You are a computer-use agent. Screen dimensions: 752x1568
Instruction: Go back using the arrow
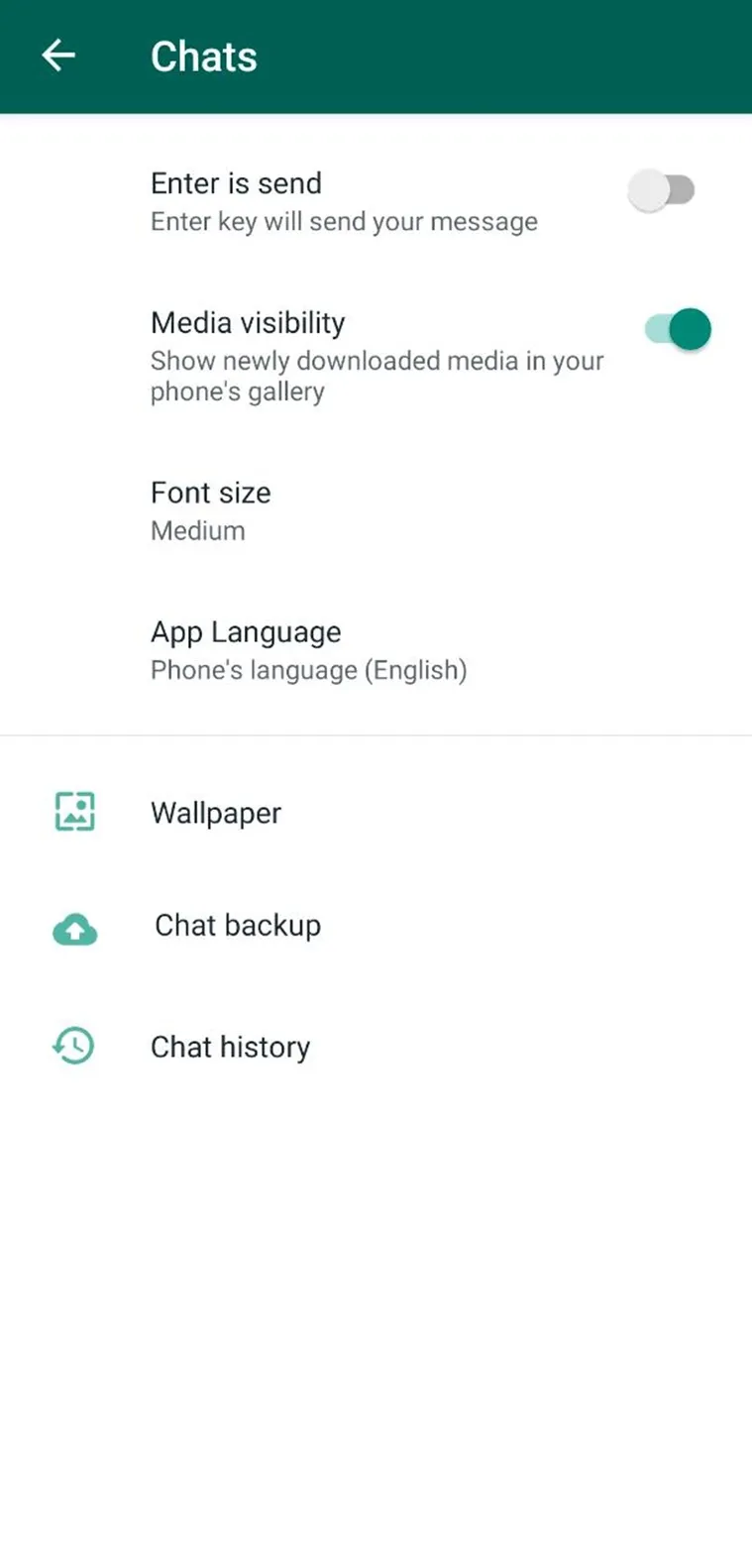[58, 56]
